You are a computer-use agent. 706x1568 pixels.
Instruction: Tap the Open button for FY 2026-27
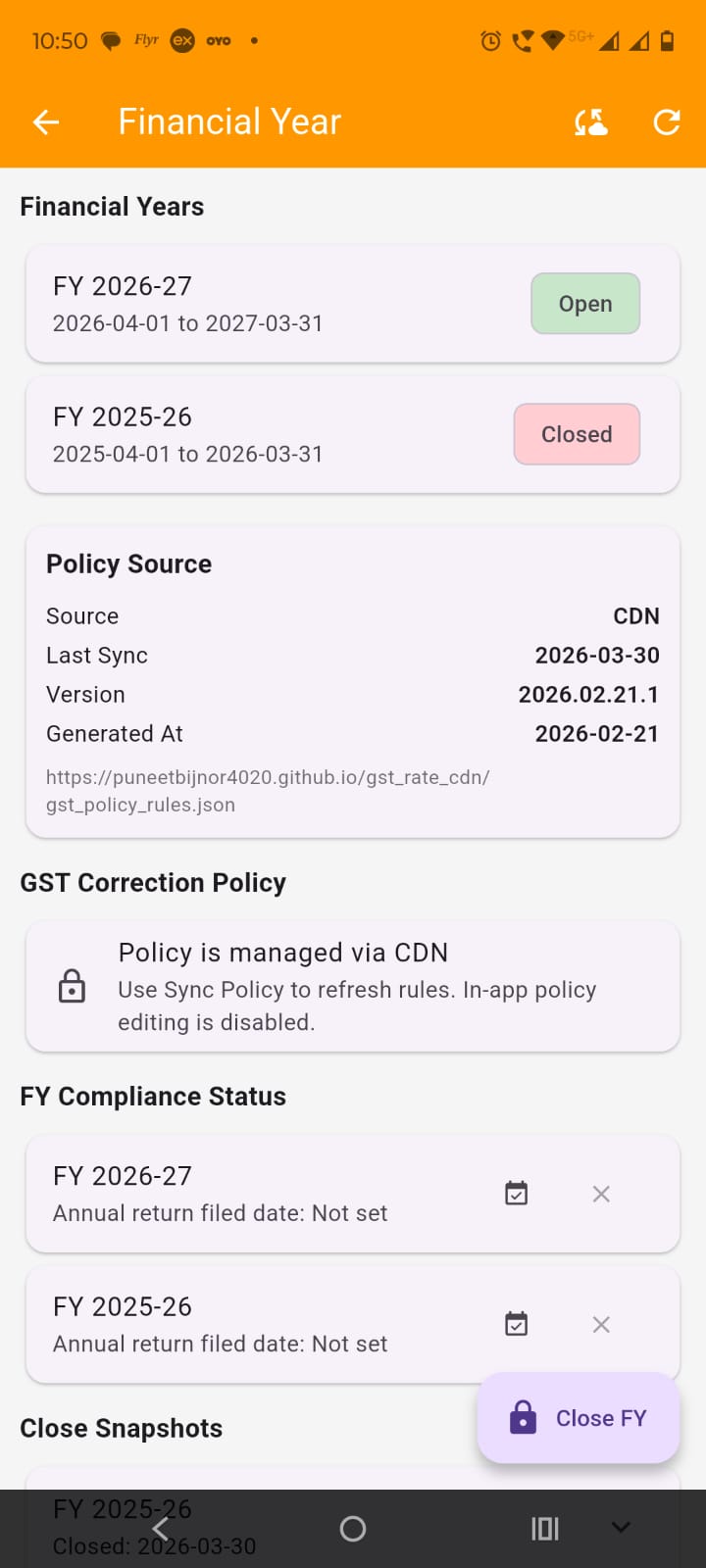point(585,304)
